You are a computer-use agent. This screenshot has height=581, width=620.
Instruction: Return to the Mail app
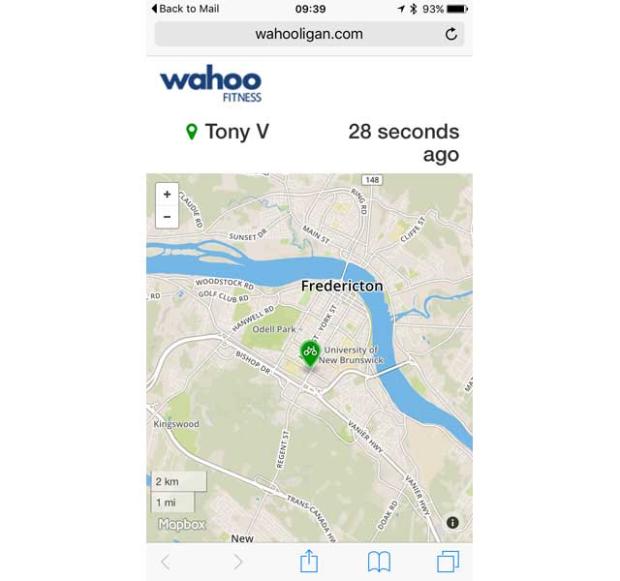[185, 8]
